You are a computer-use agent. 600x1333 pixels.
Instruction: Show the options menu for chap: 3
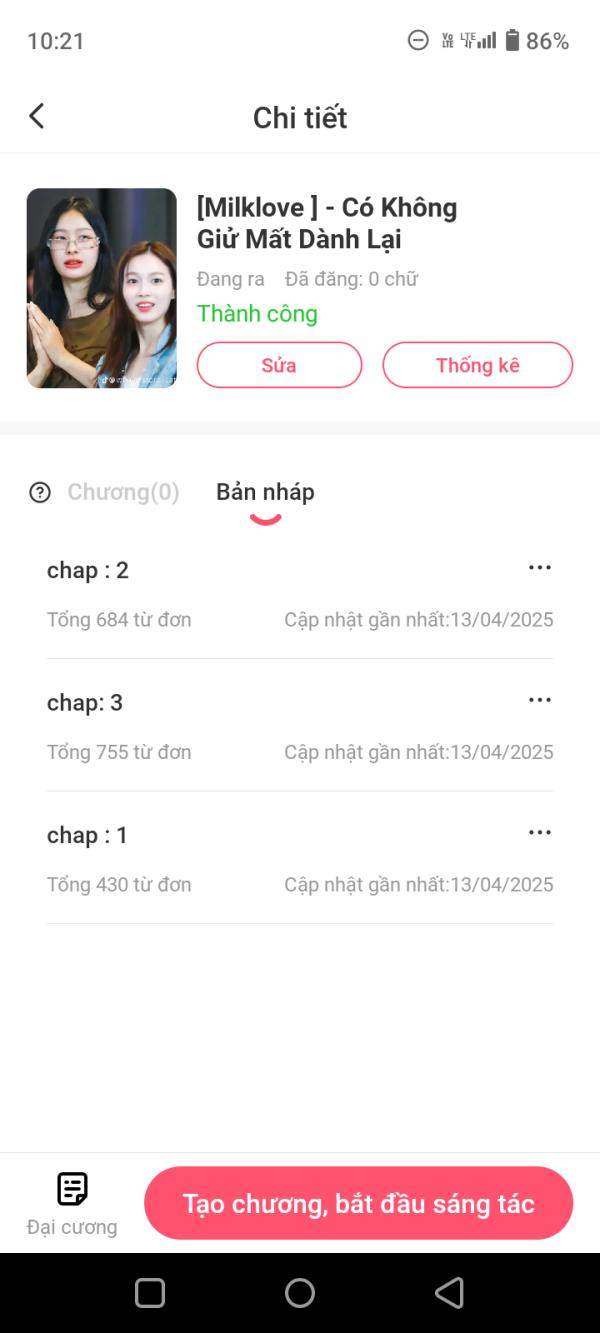540,700
